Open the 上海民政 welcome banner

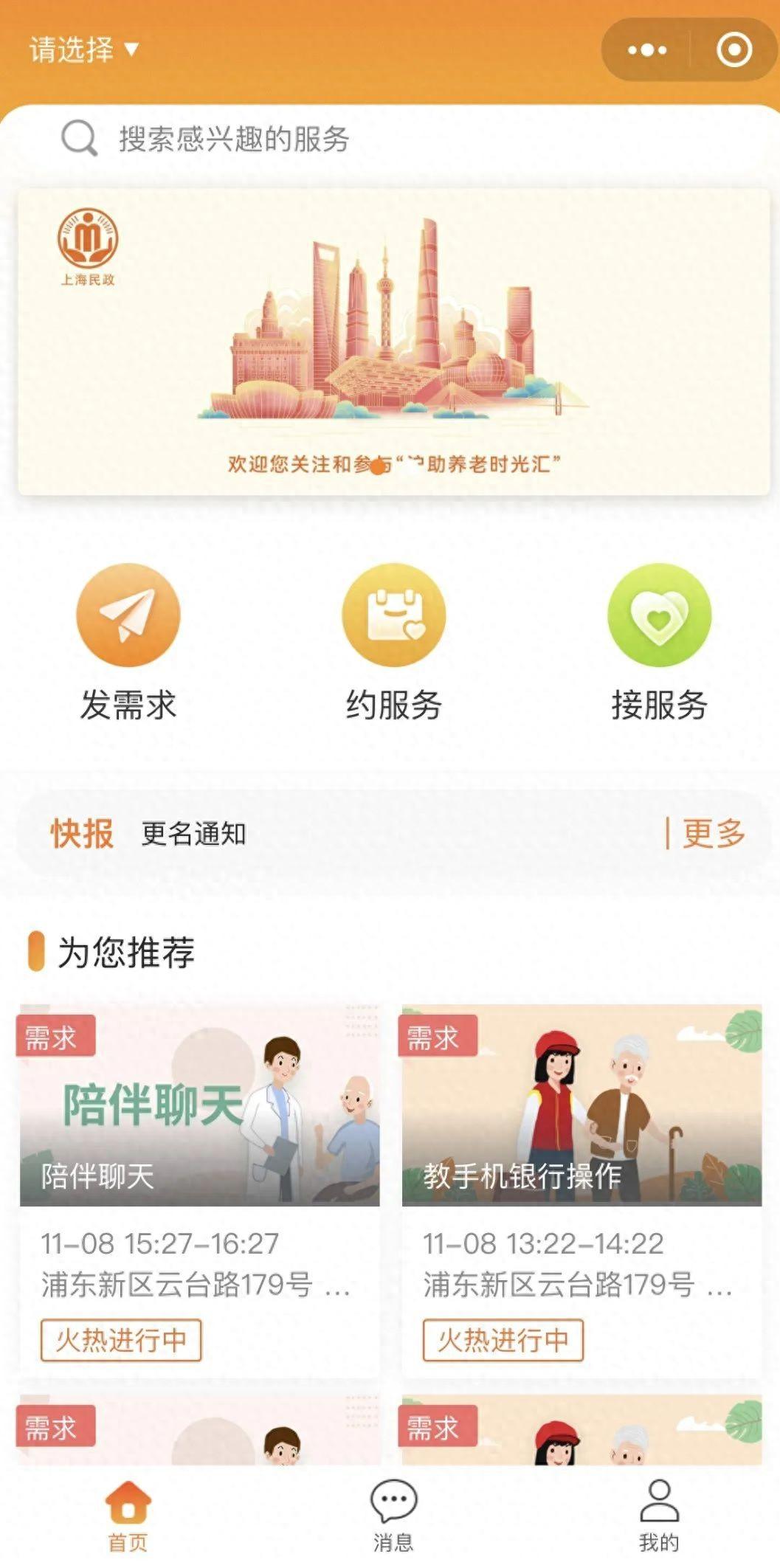[x=393, y=342]
